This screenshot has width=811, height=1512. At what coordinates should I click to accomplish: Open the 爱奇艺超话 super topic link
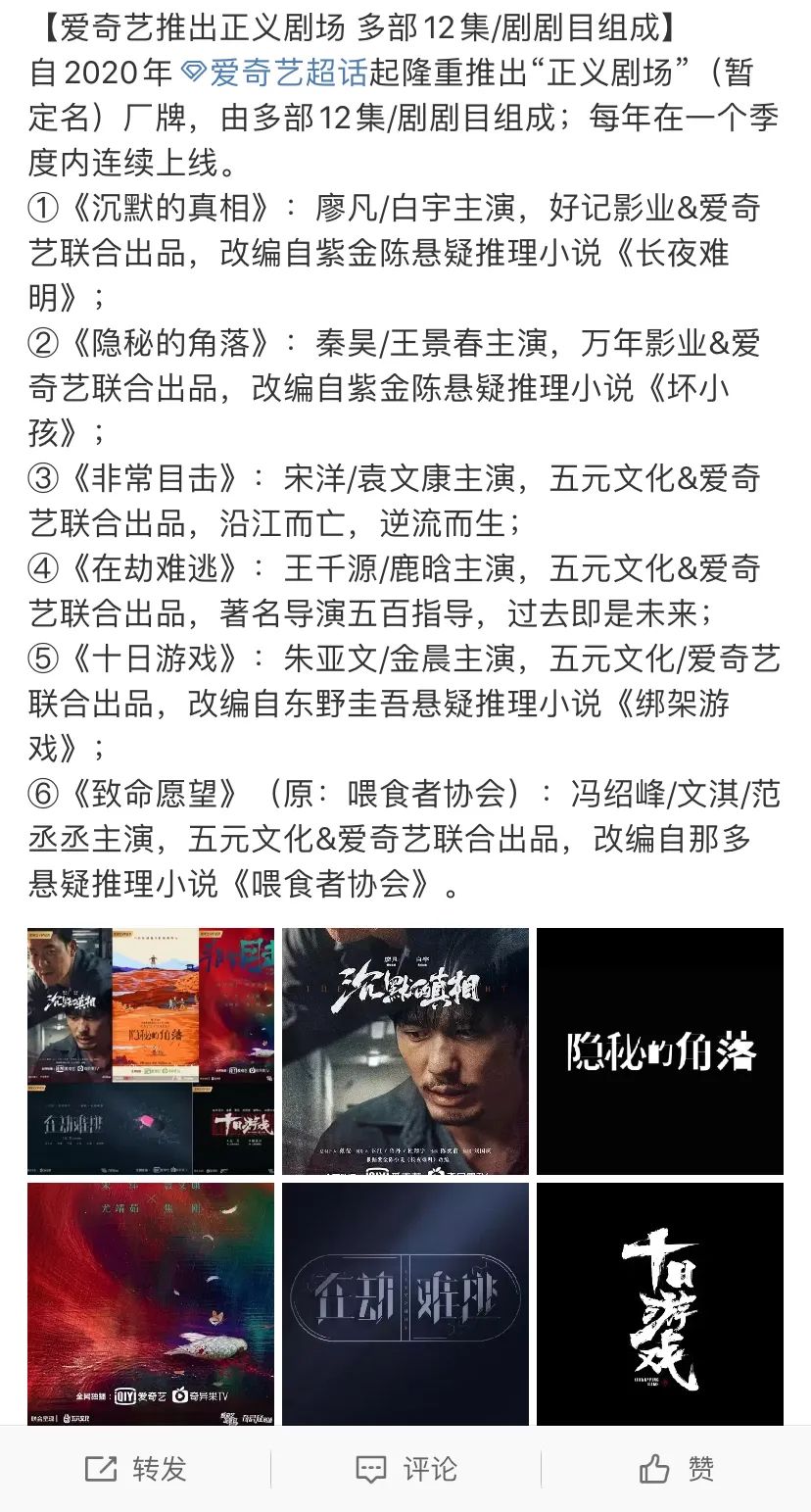point(274,73)
